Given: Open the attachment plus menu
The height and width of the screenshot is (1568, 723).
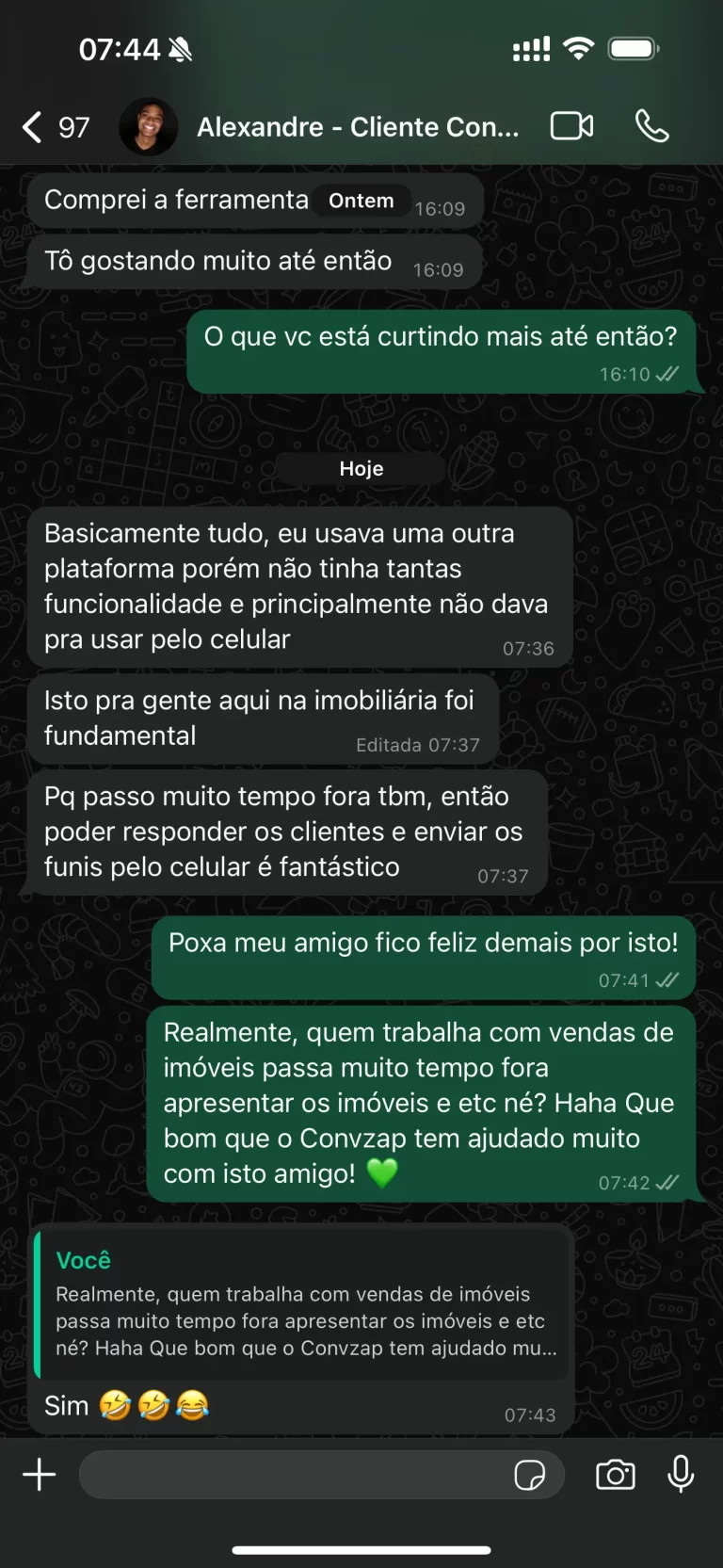Looking at the screenshot, I should click(39, 1474).
